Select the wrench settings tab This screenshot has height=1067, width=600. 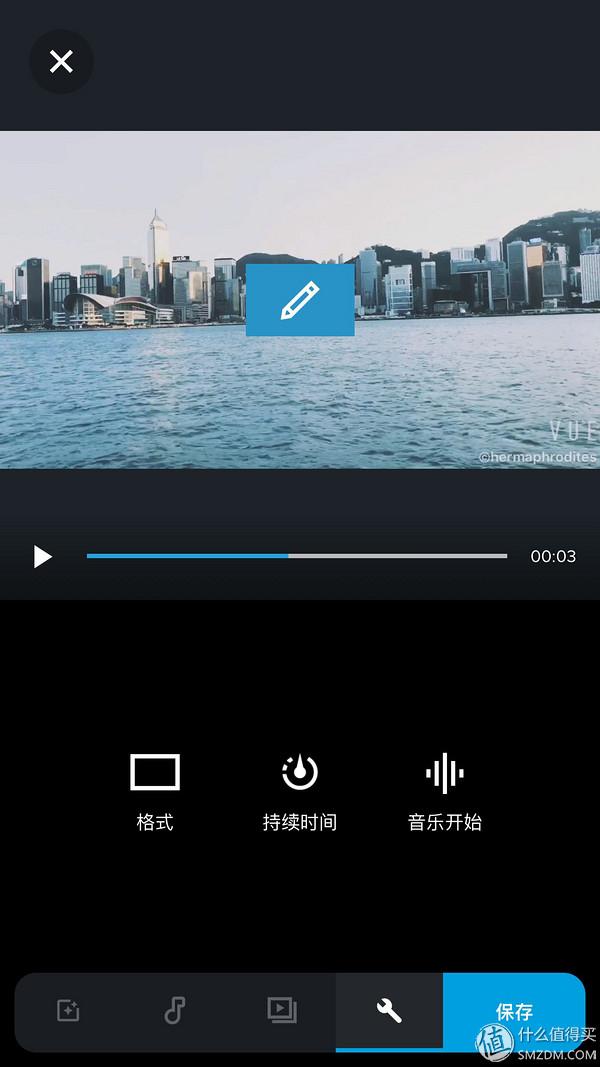pos(389,1010)
